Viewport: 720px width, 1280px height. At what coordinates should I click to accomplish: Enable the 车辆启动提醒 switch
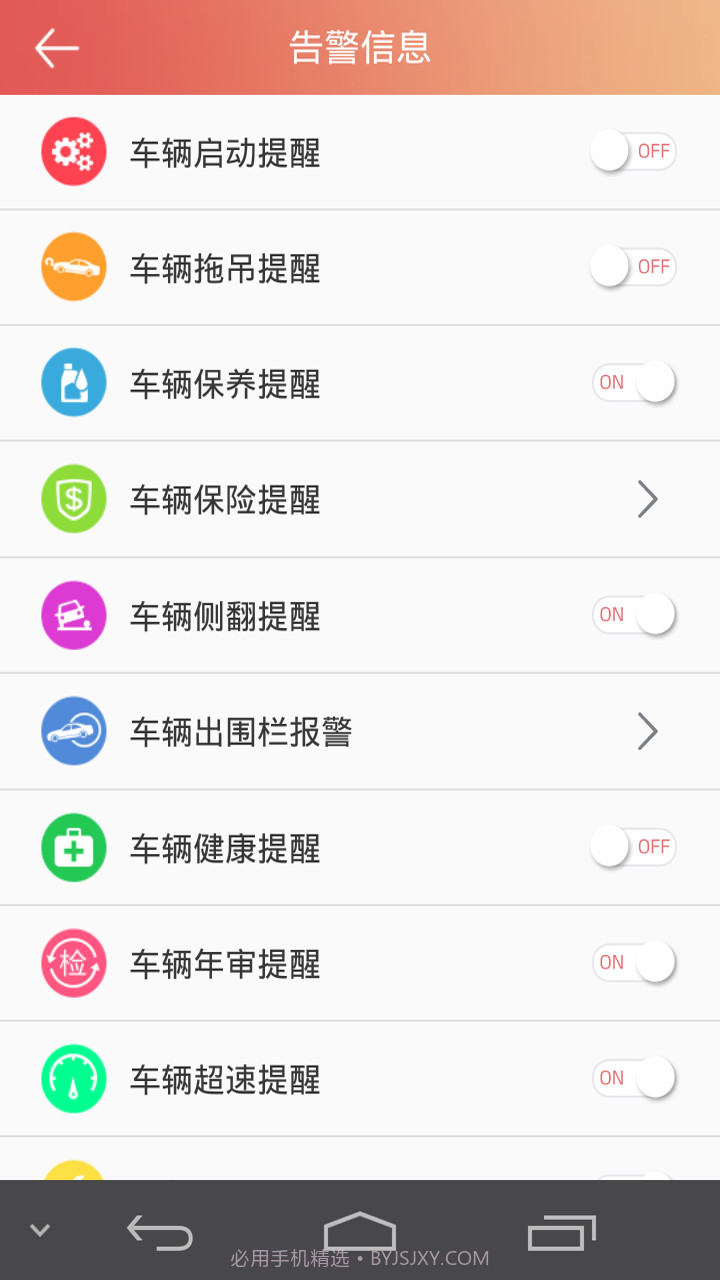(633, 151)
